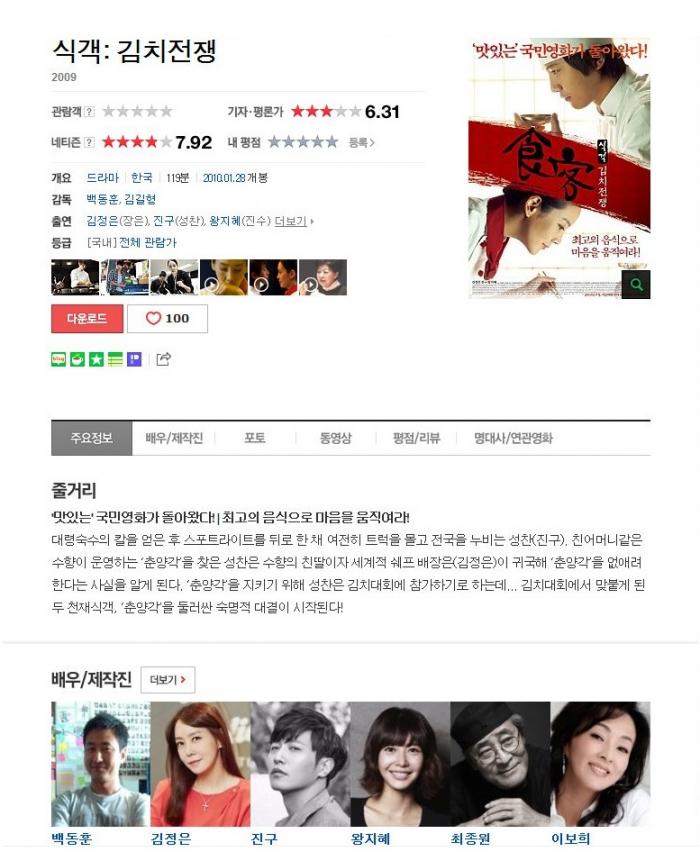Go to the 명대사/연관영화 tab
This screenshot has width=700, height=852.
513,439
